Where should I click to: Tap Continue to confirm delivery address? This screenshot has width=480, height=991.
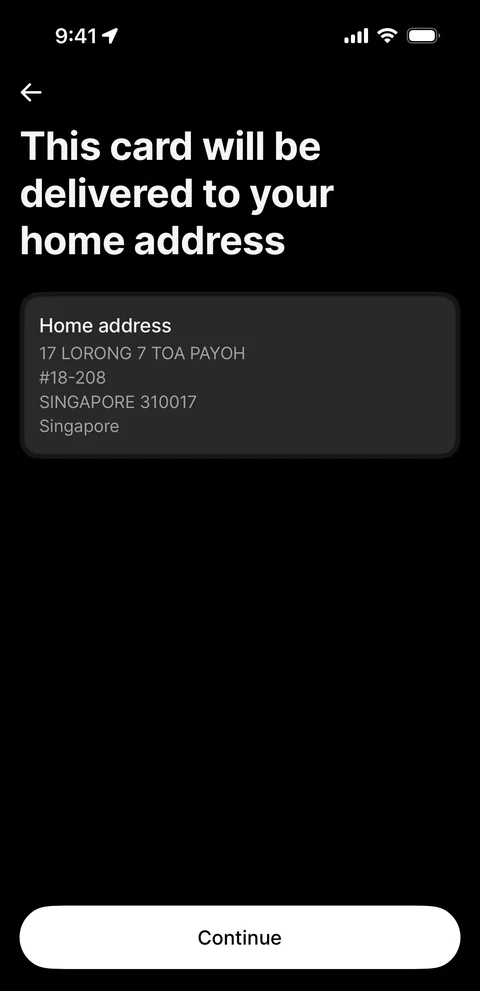click(240, 937)
